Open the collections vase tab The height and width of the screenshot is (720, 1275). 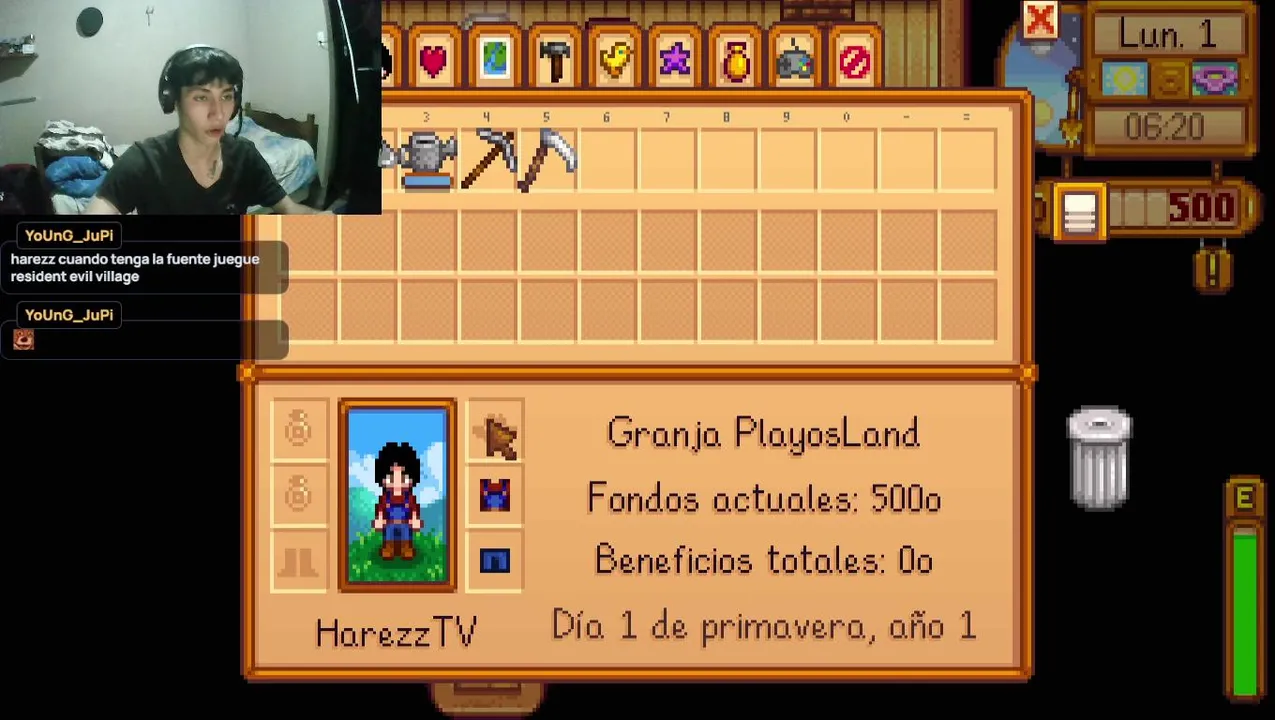(x=735, y=61)
